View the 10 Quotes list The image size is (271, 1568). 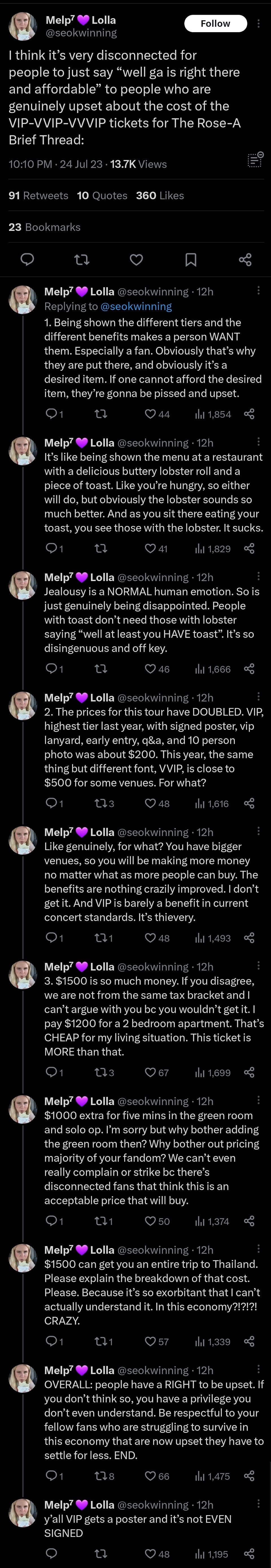pos(101,195)
